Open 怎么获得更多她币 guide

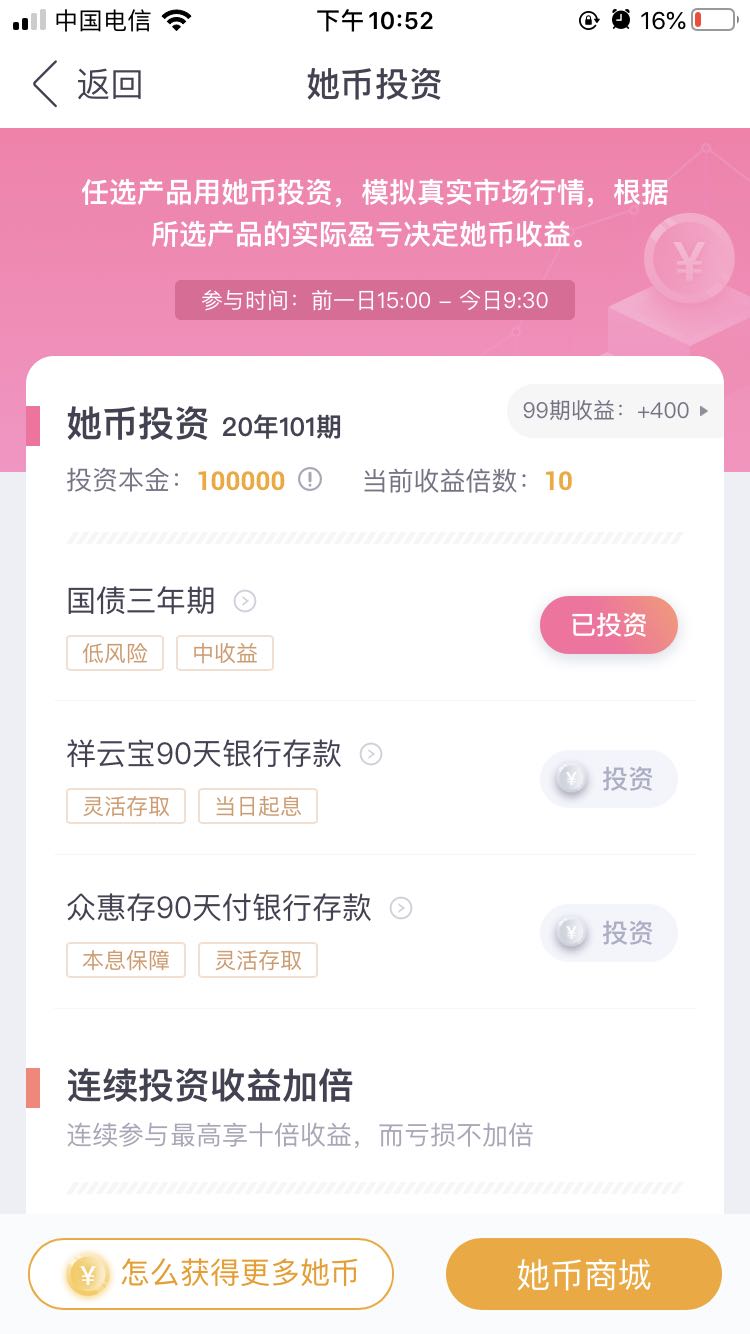point(211,1274)
